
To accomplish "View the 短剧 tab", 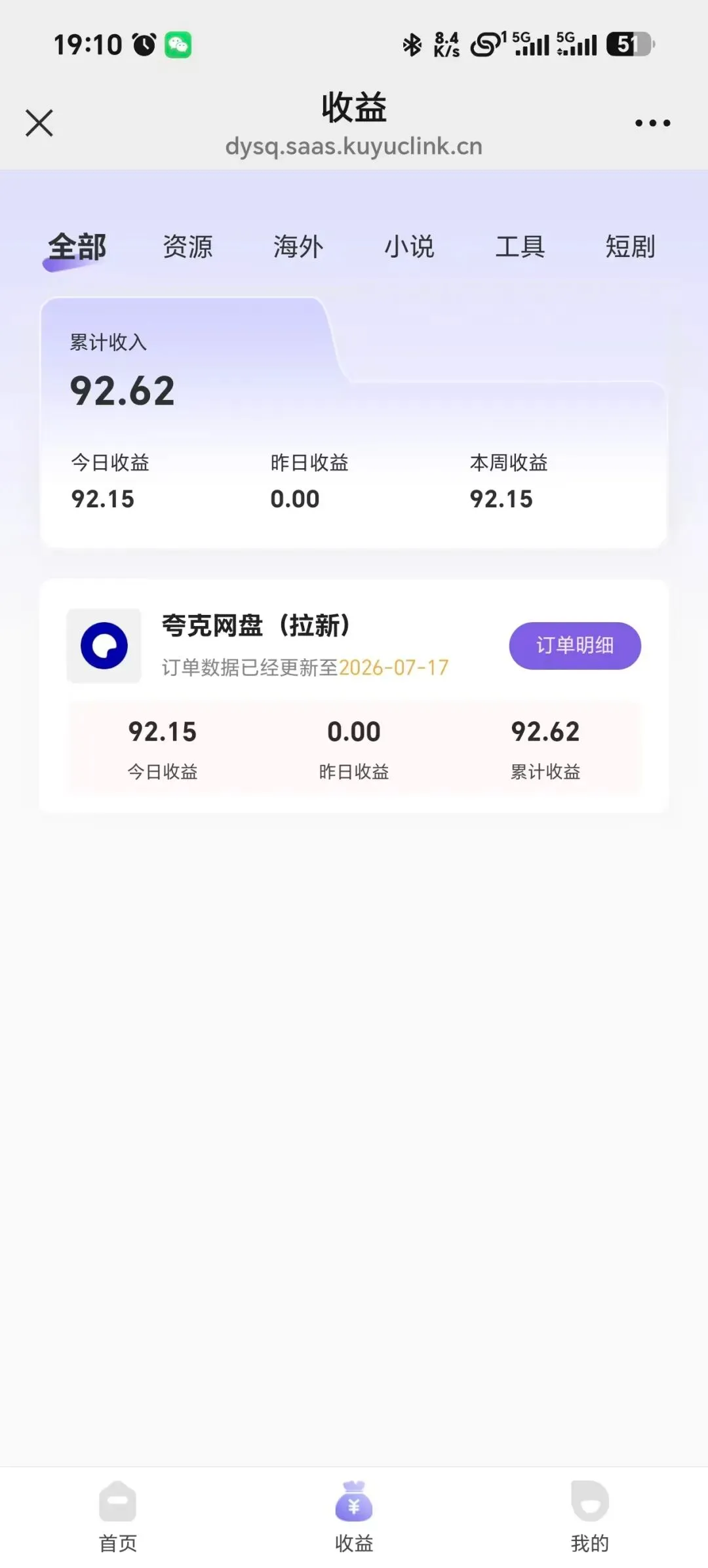I will 630,247.
